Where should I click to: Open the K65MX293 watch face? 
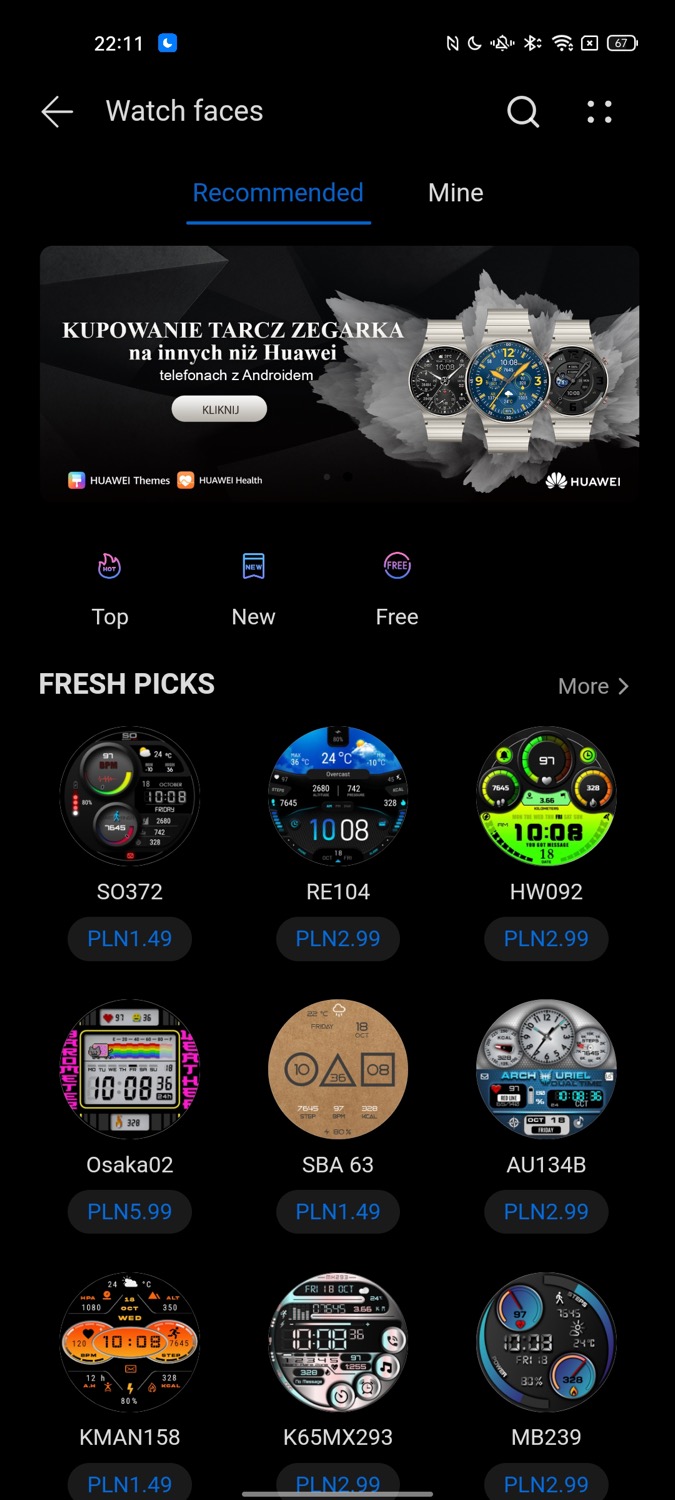pos(338,1342)
